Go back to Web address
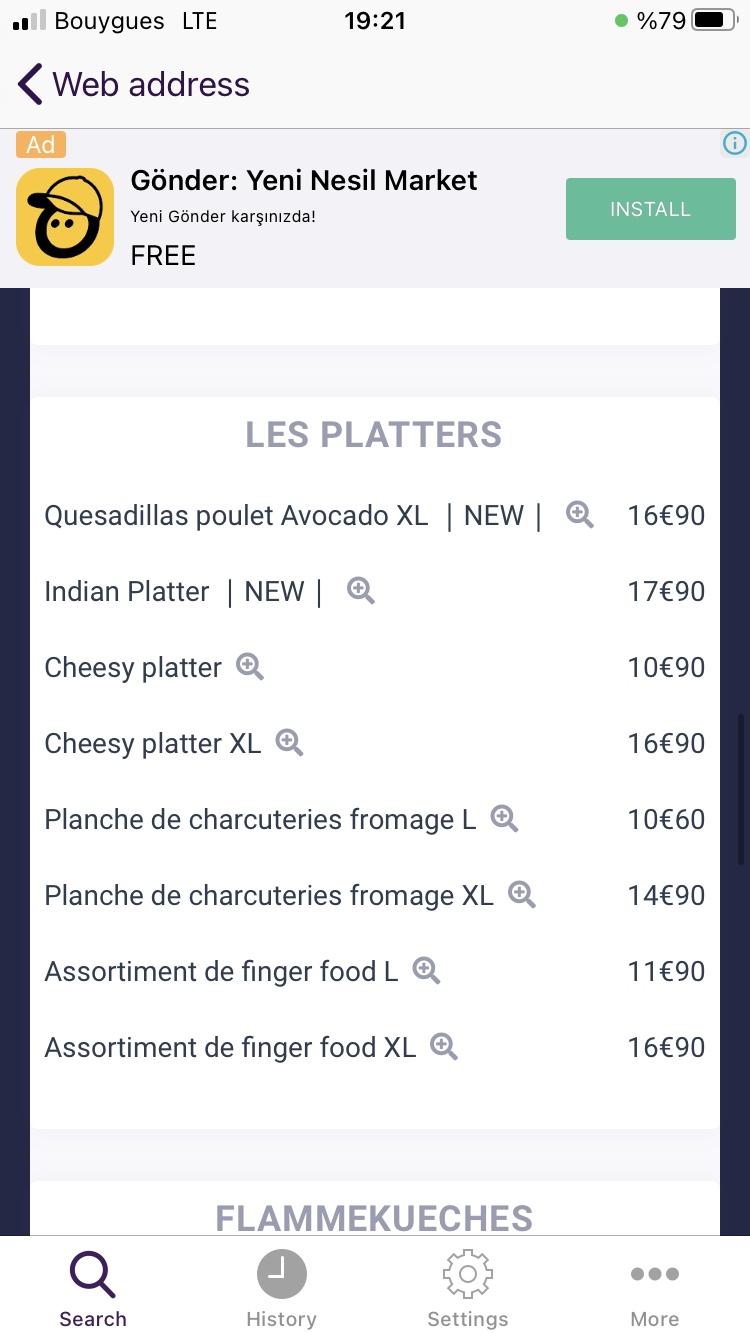 [133, 84]
